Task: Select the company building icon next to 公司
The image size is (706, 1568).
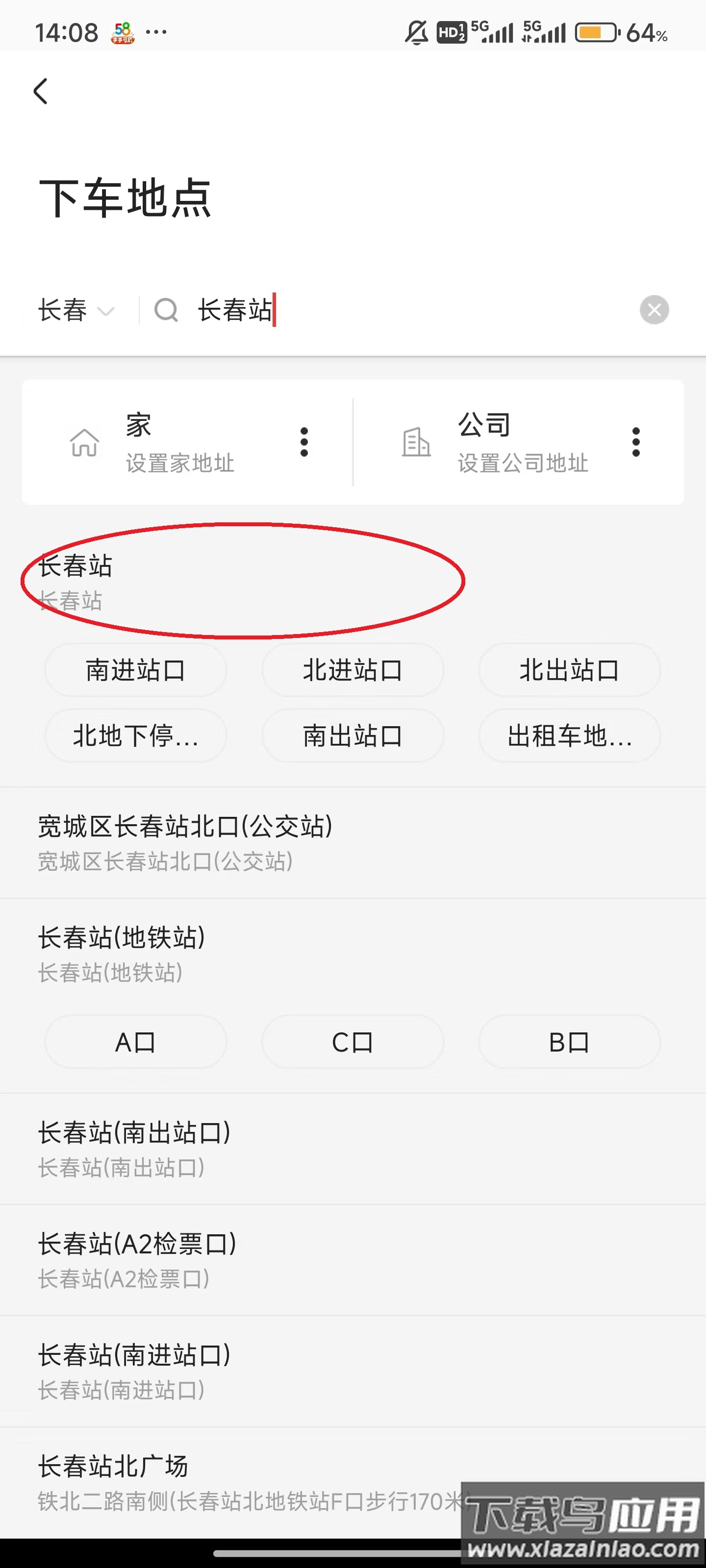Action: pos(416,443)
